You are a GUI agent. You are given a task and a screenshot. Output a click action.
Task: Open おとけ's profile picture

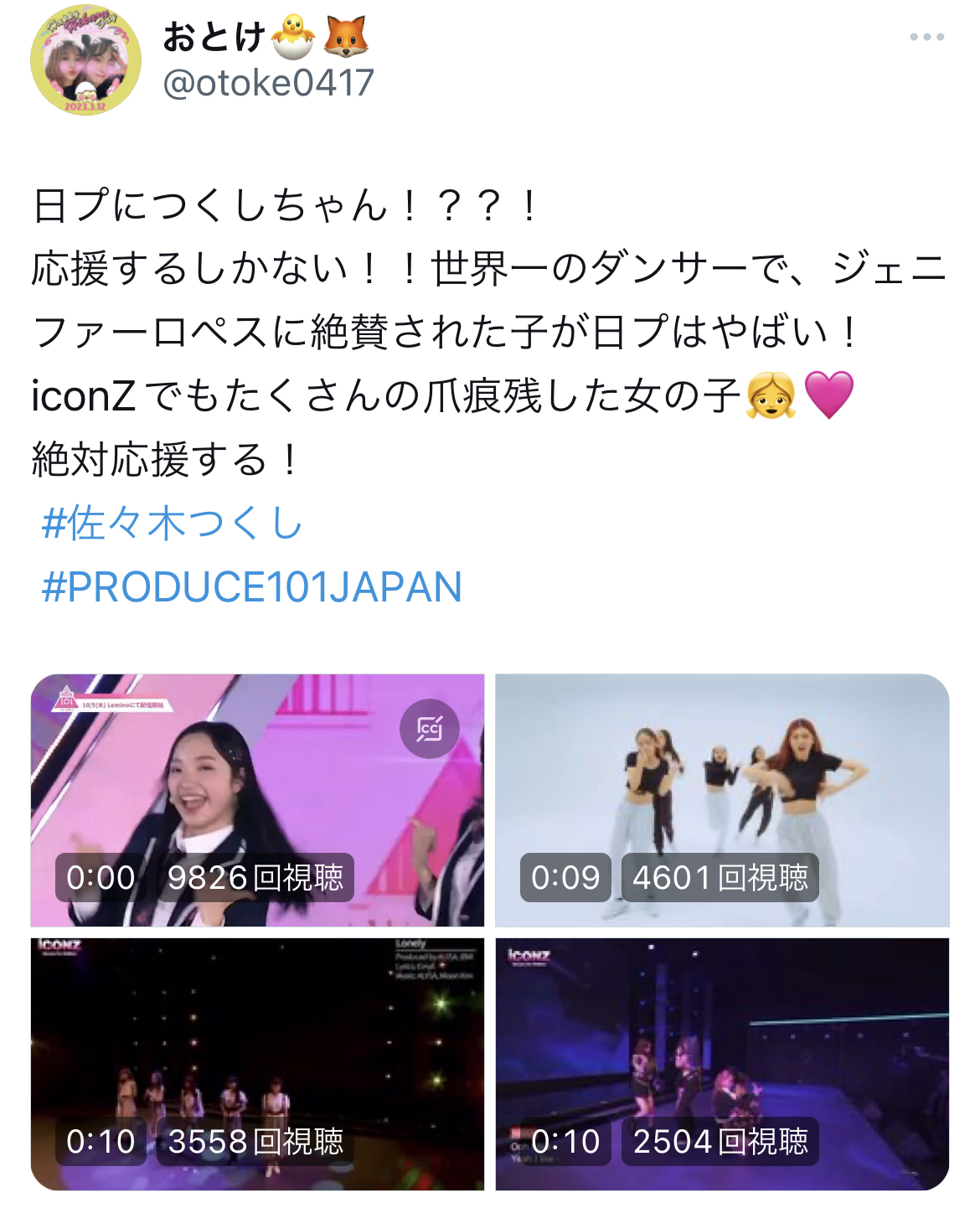(x=85, y=60)
